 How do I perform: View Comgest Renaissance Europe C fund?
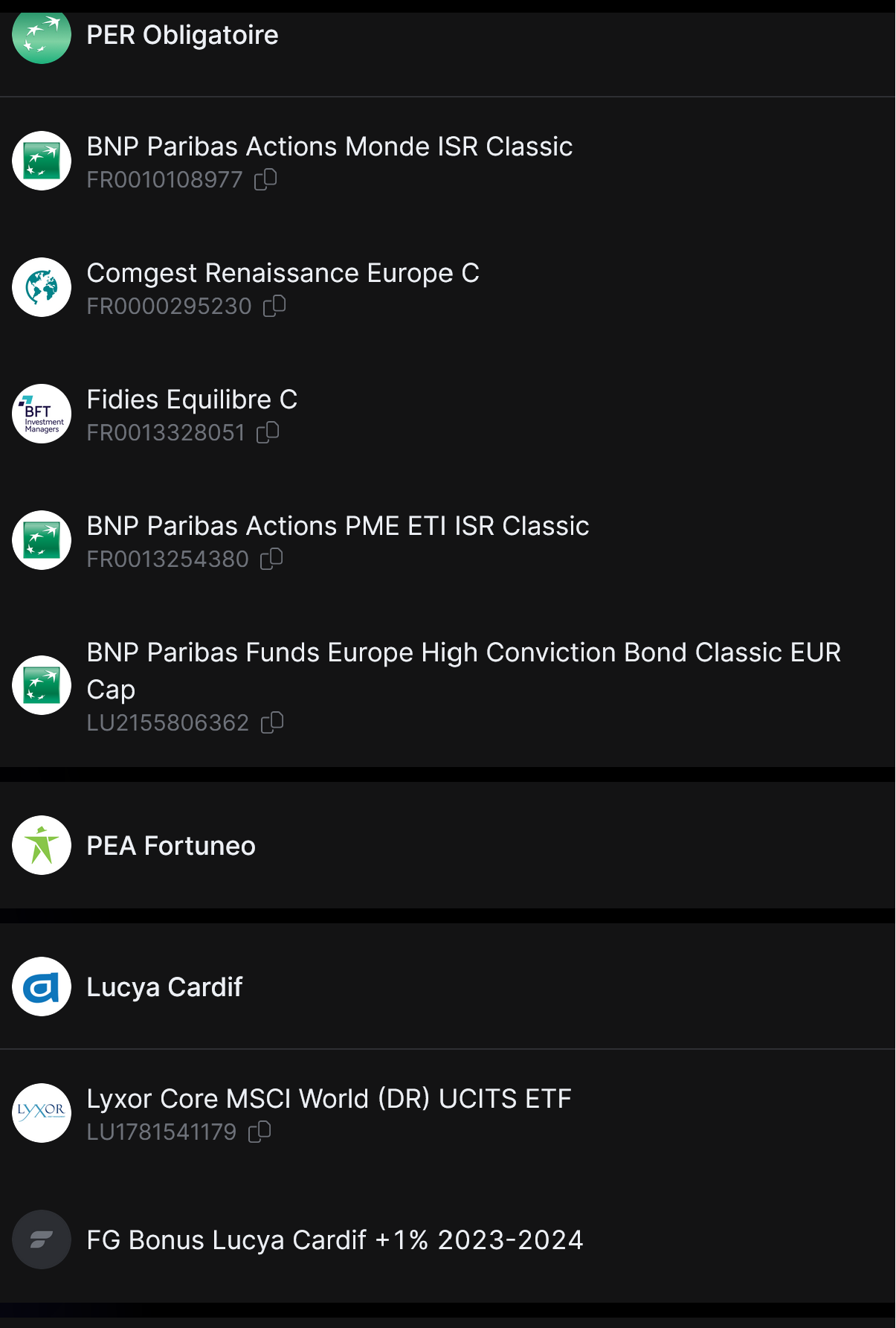(283, 273)
